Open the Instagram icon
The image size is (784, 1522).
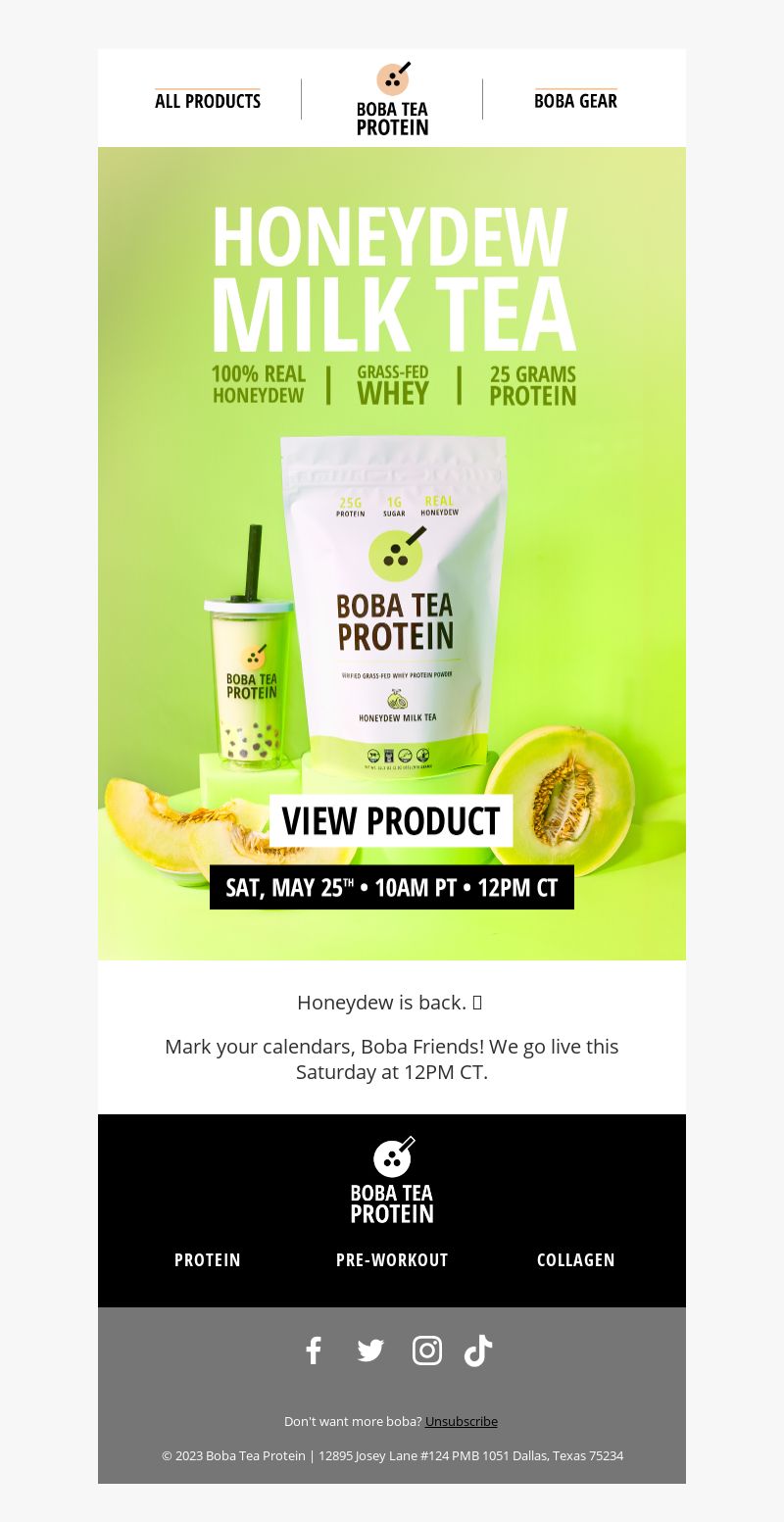pos(427,1350)
